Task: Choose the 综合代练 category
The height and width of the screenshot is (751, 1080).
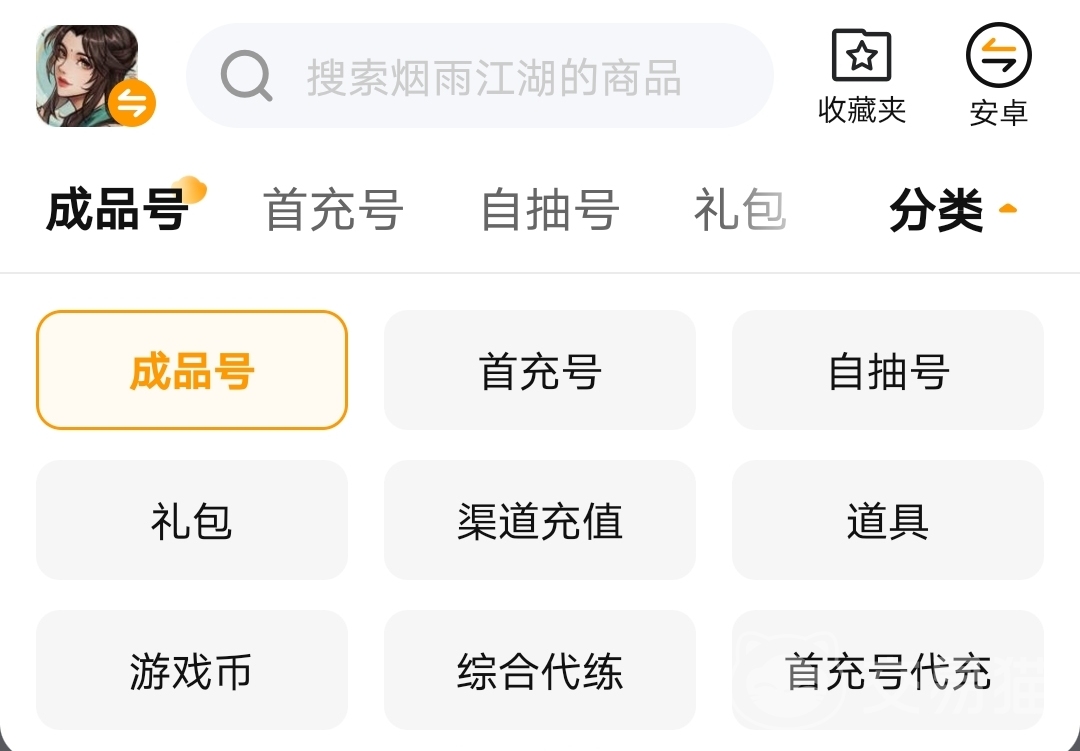Action: coord(540,670)
